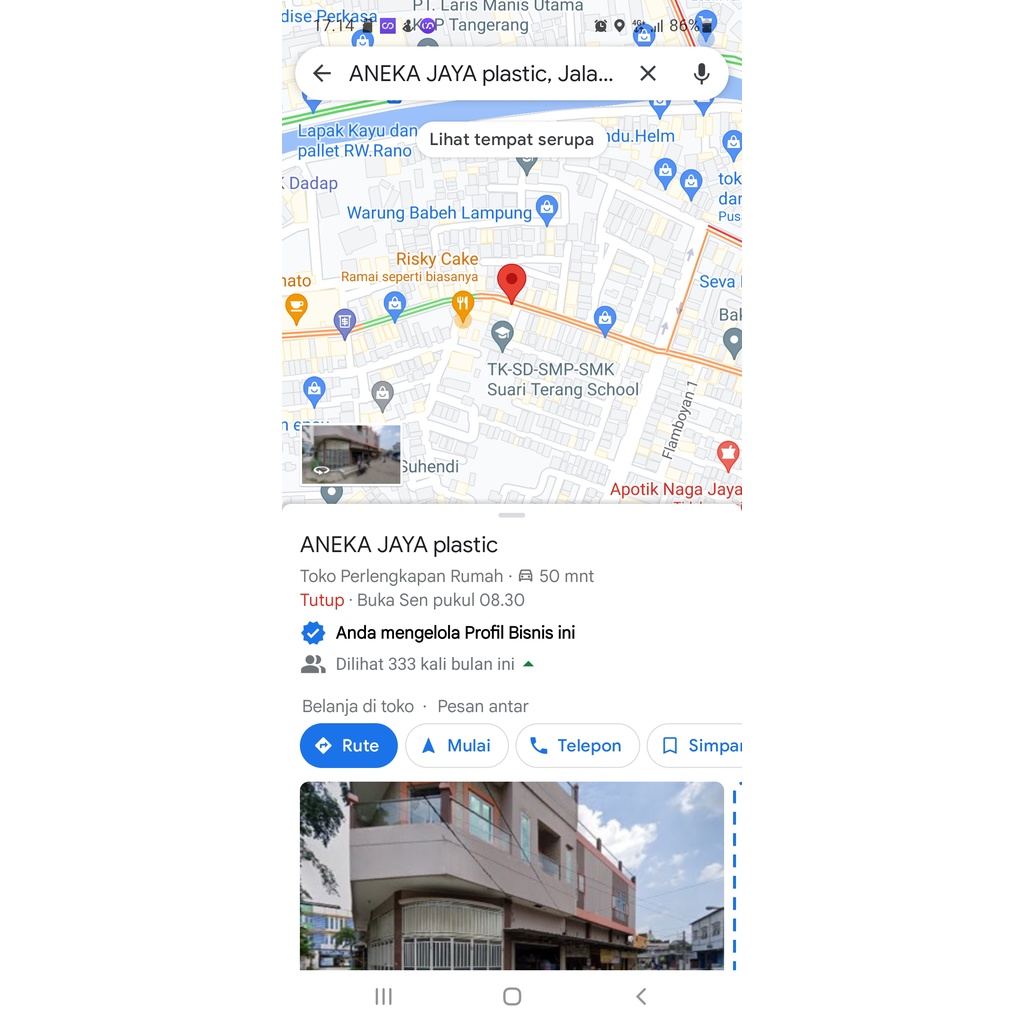Open the Street View thumbnail on map
1024x1024 pixels.
pyautogui.click(x=351, y=455)
